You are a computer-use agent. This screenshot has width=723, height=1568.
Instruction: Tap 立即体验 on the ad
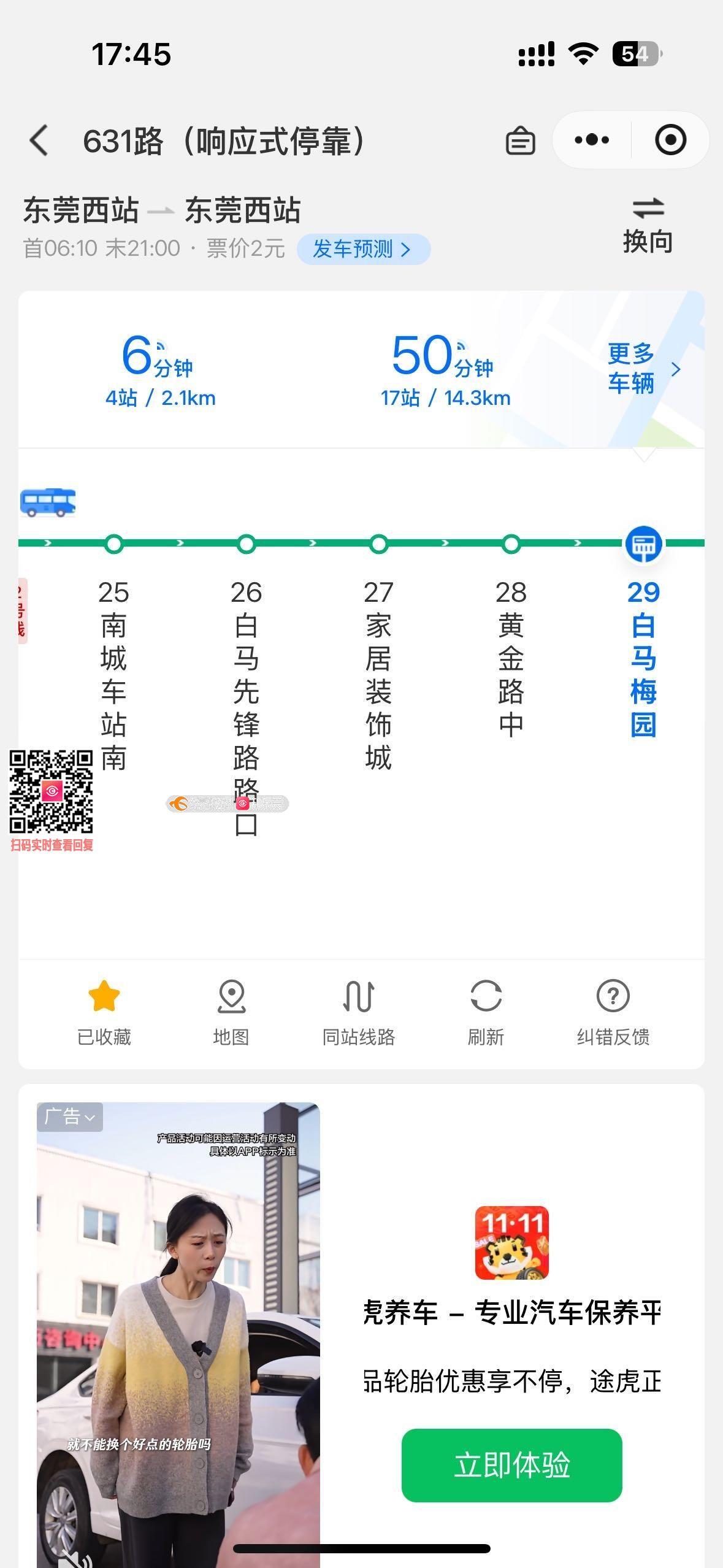[x=511, y=1466]
